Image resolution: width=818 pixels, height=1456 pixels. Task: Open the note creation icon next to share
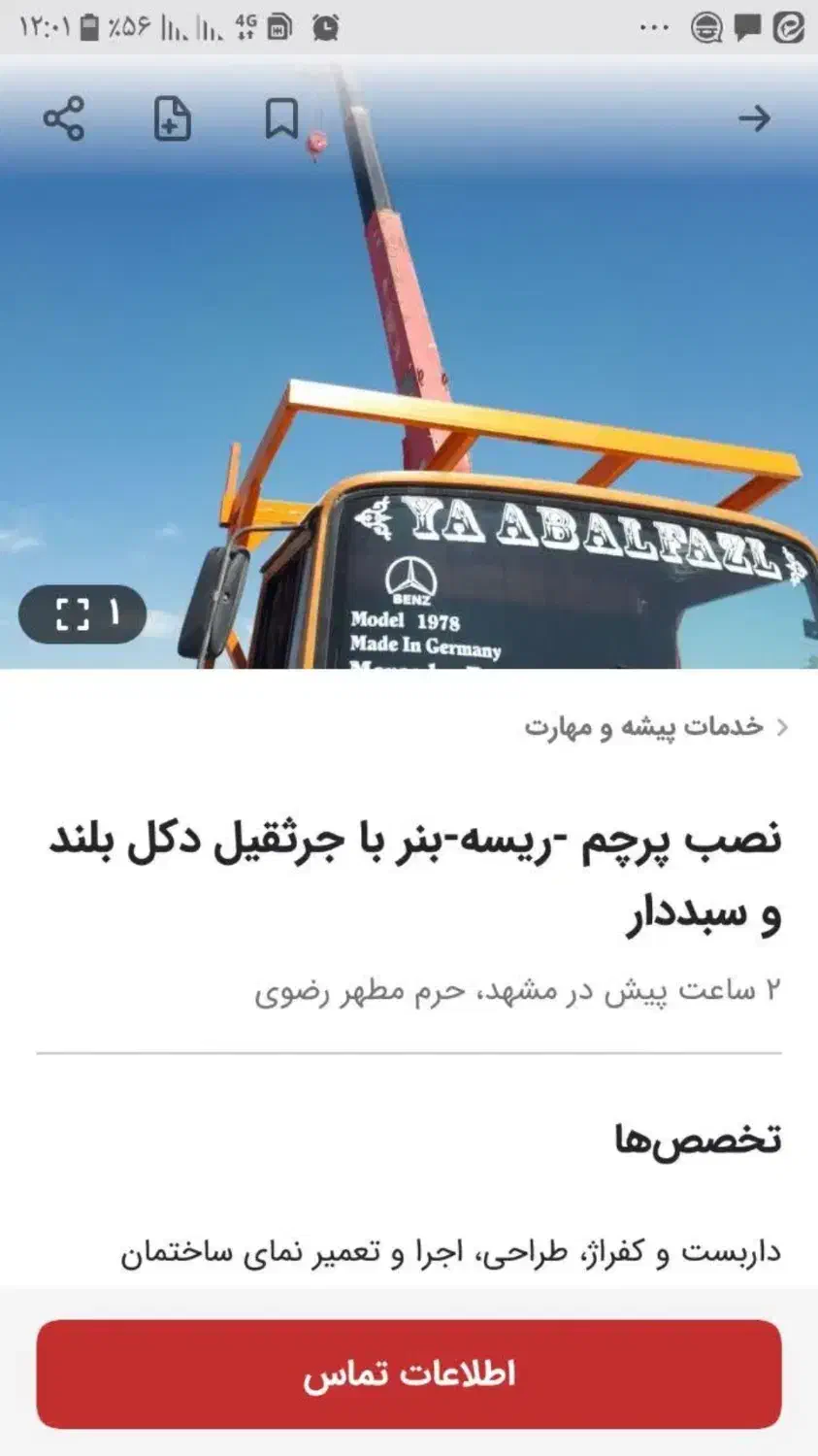point(172,120)
